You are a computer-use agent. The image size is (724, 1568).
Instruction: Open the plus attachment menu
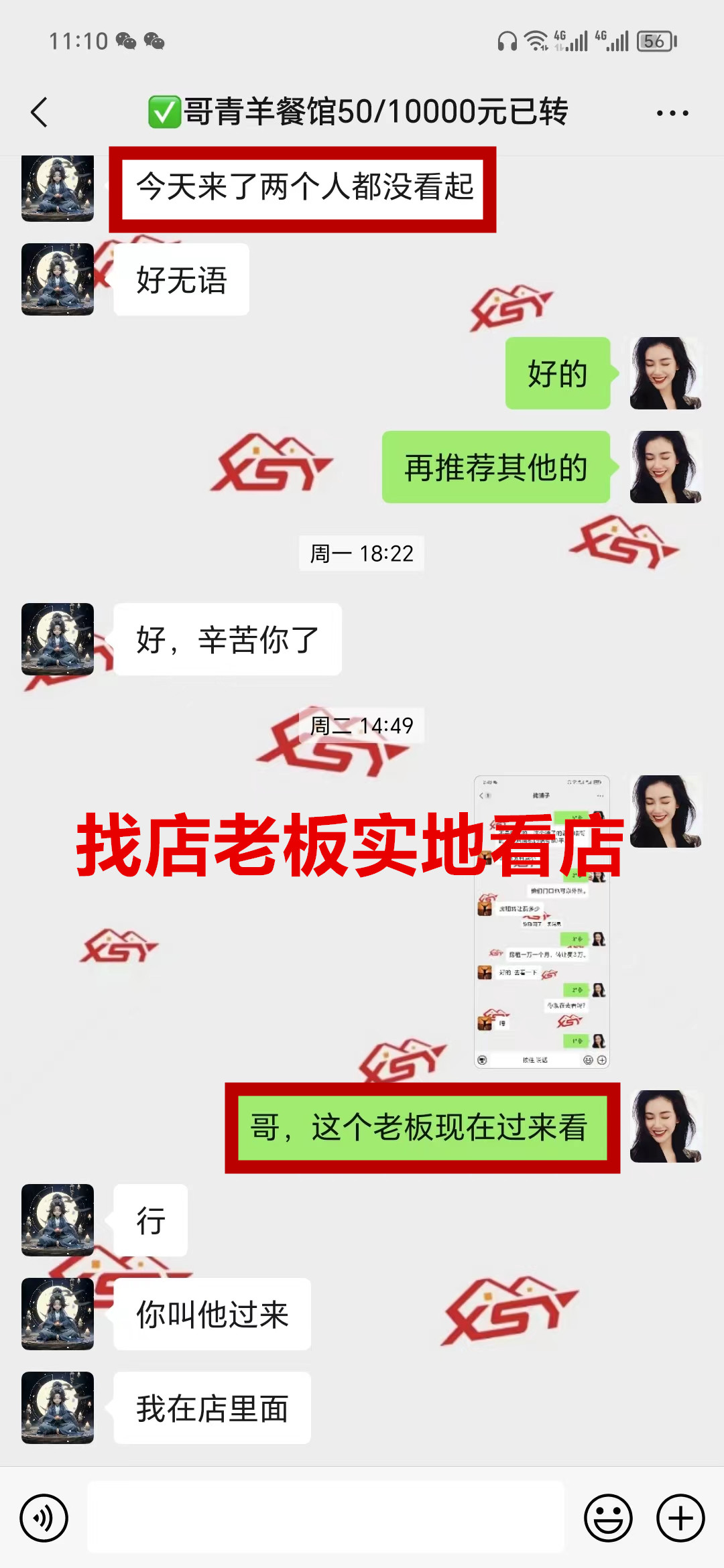[680, 1518]
